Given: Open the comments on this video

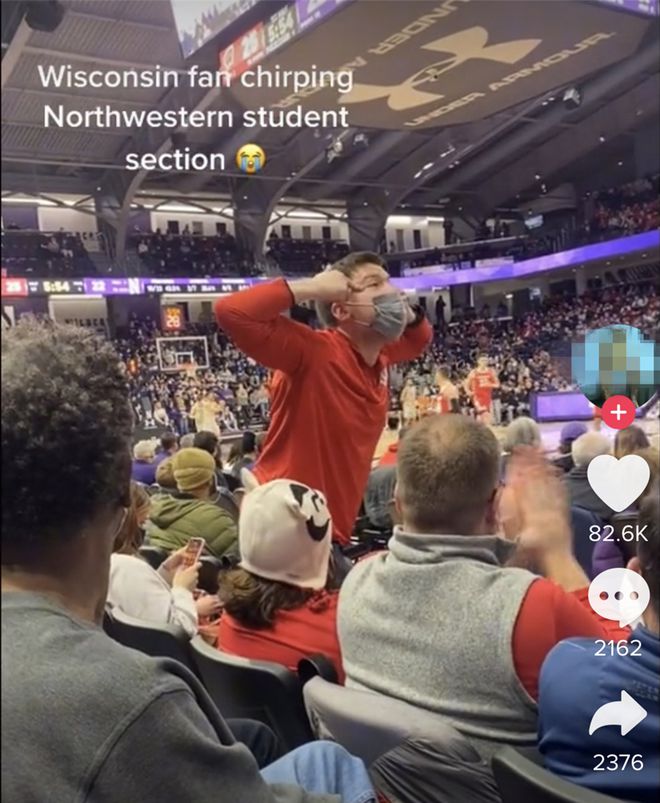Looking at the screenshot, I should 617,598.
